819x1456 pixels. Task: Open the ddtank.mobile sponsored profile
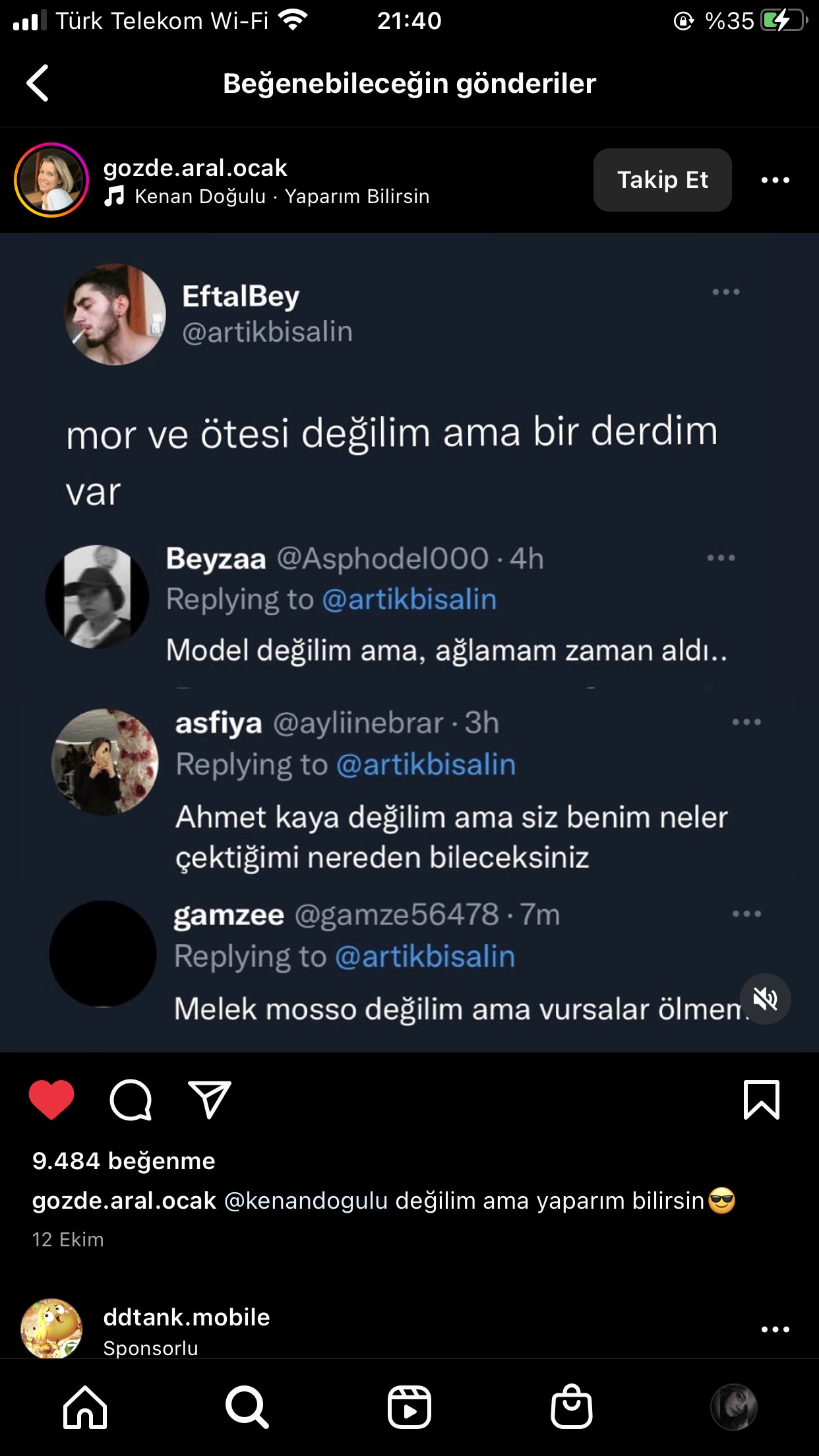click(x=187, y=1317)
